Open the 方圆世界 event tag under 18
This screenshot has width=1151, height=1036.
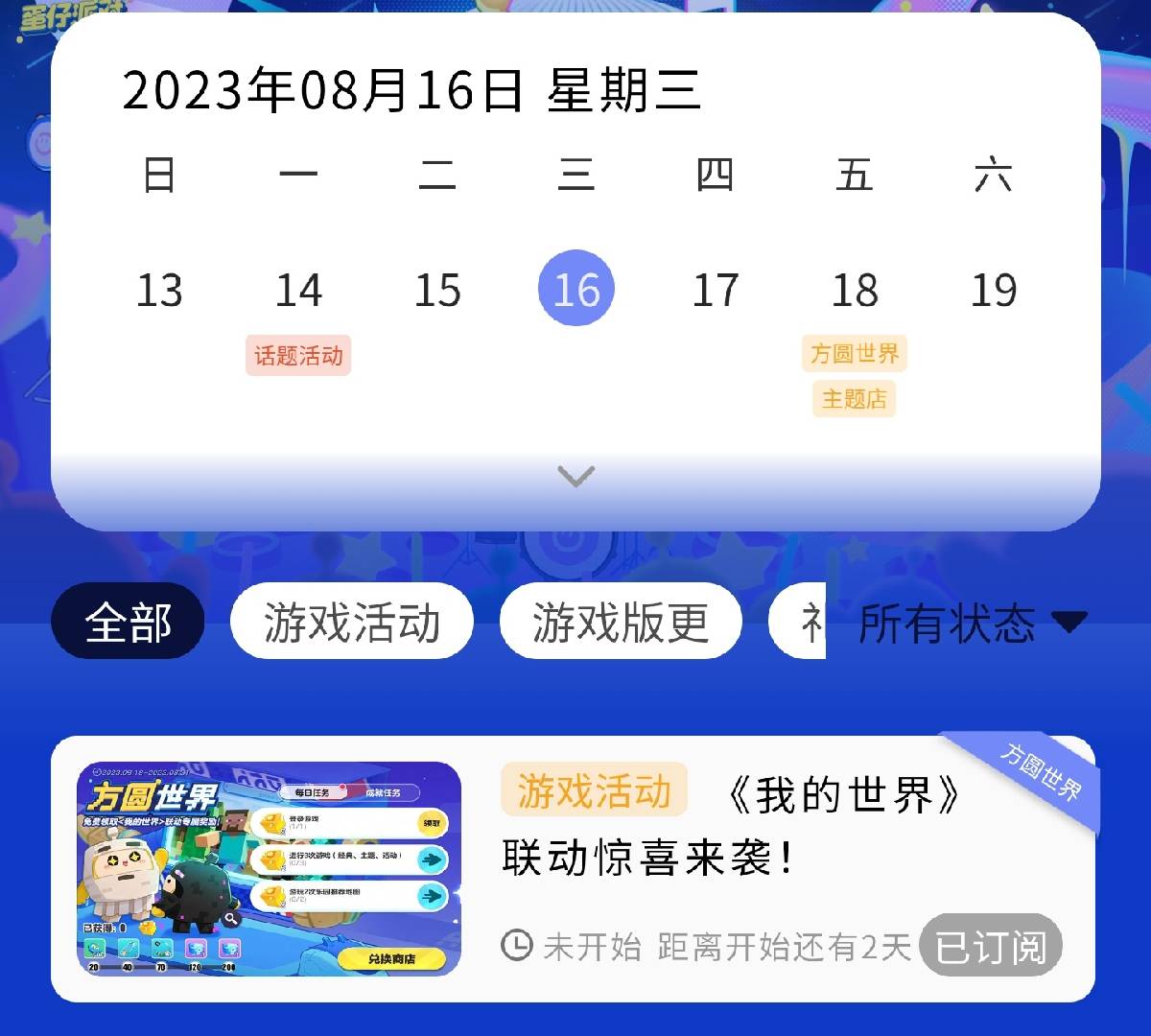tap(855, 353)
